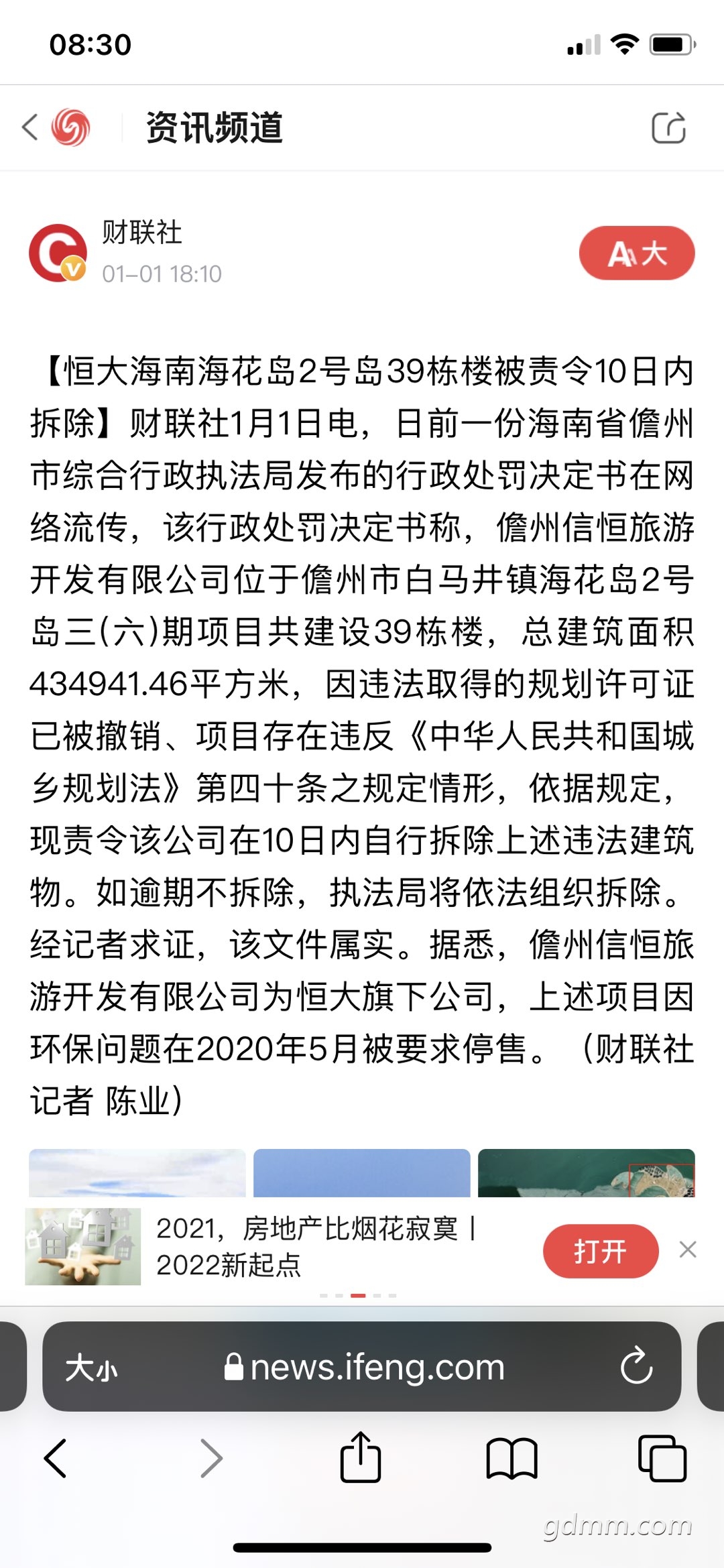Dismiss the 2021房地产 banner
Screen dimensions: 724x1568
(x=688, y=1250)
